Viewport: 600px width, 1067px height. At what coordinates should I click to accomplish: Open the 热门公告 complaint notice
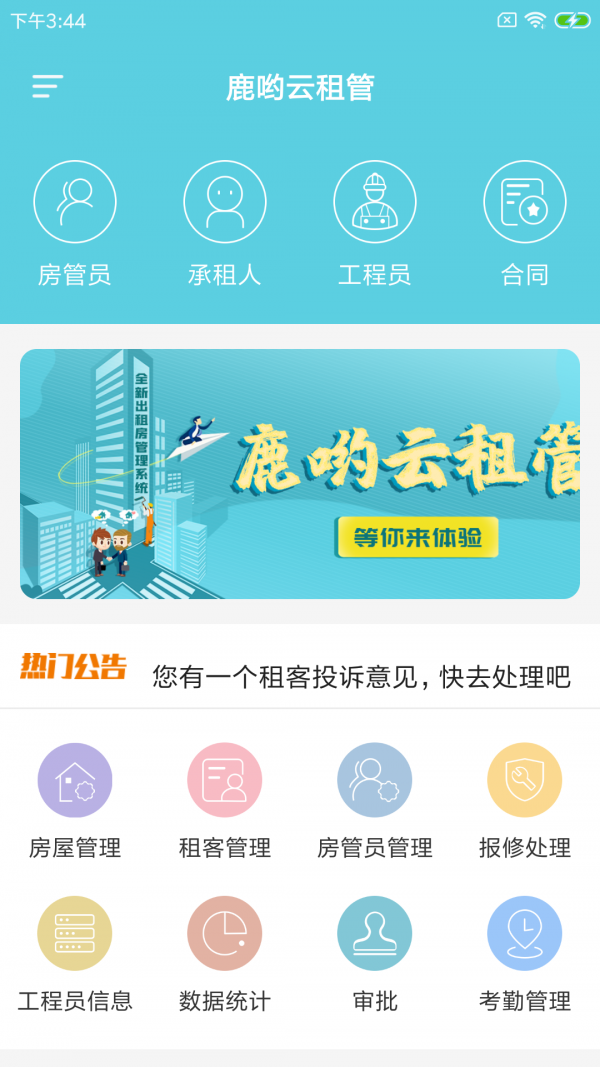360,677
